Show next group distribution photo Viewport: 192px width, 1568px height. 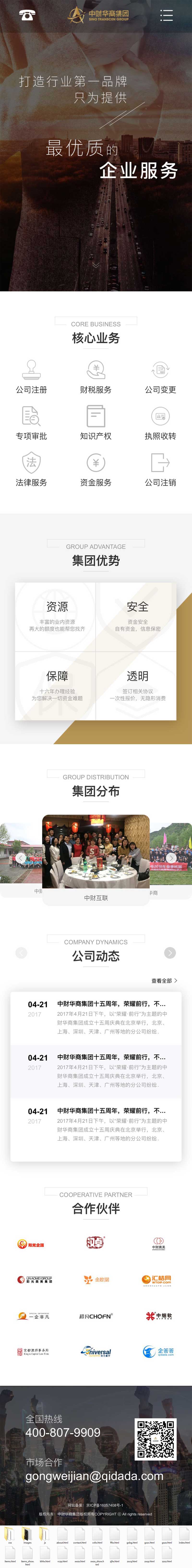point(171,858)
